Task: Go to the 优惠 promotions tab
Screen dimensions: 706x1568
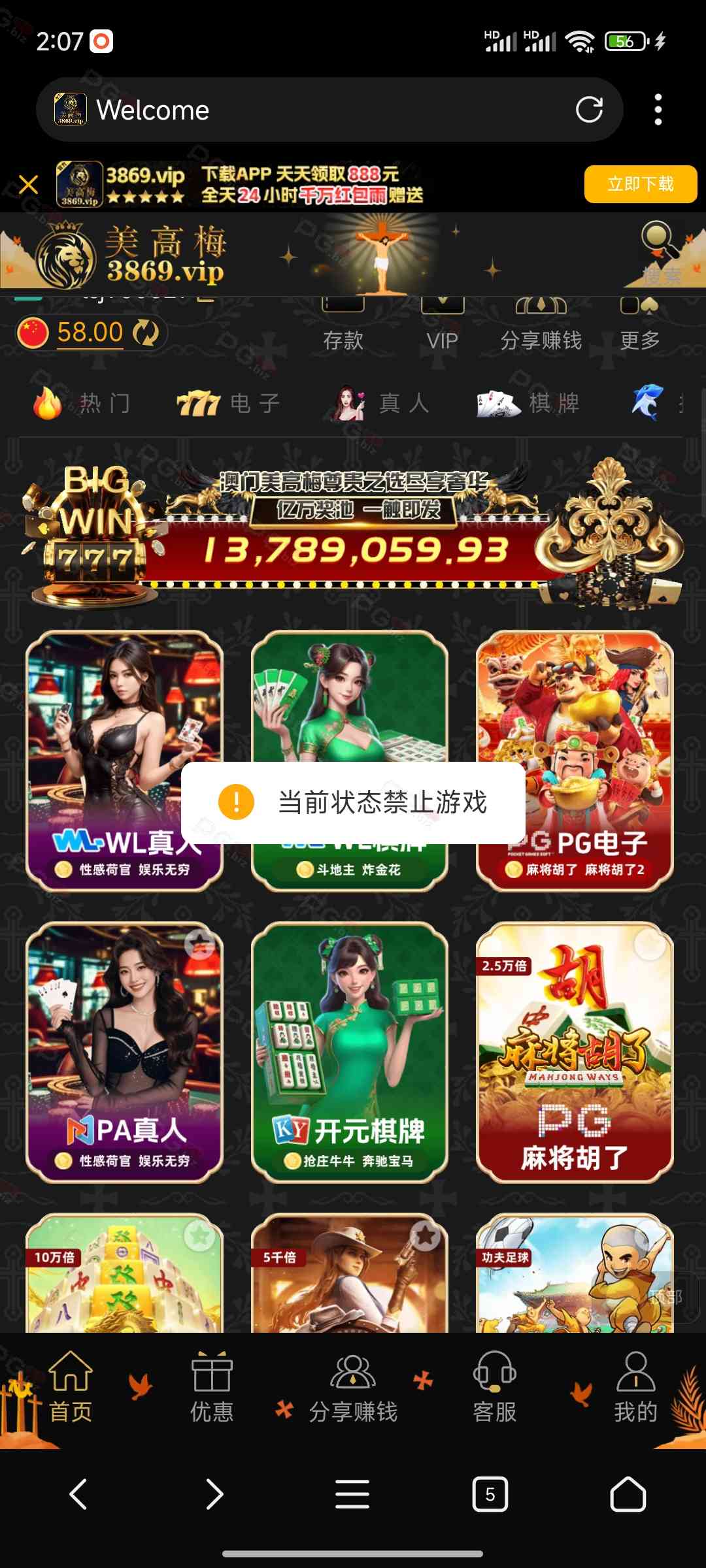Action: coord(212,1388)
